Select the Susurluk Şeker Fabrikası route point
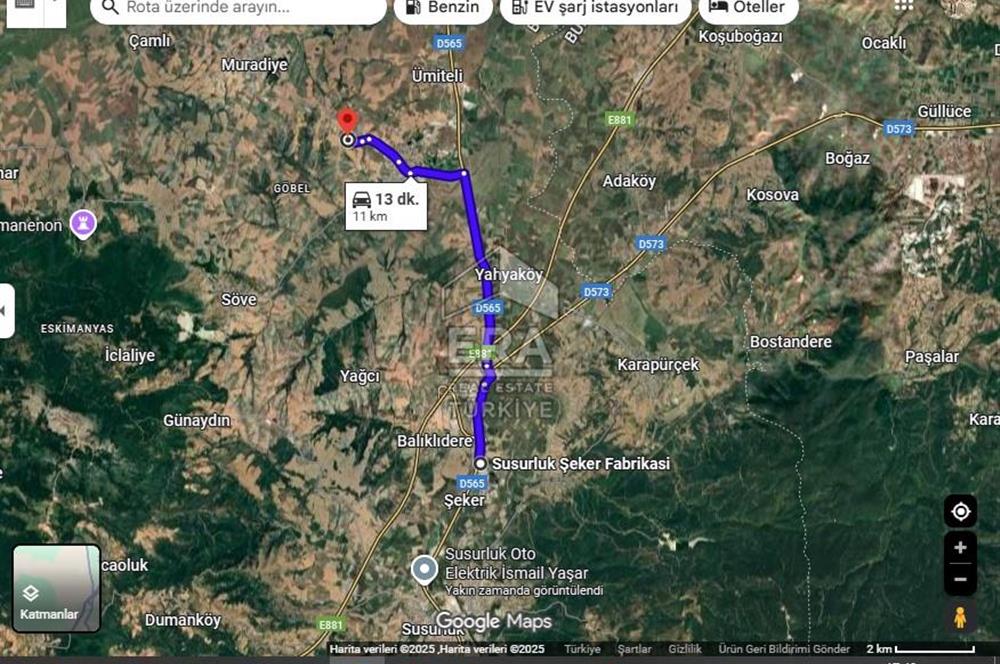Screen dimensions: 1000x664 [481, 464]
